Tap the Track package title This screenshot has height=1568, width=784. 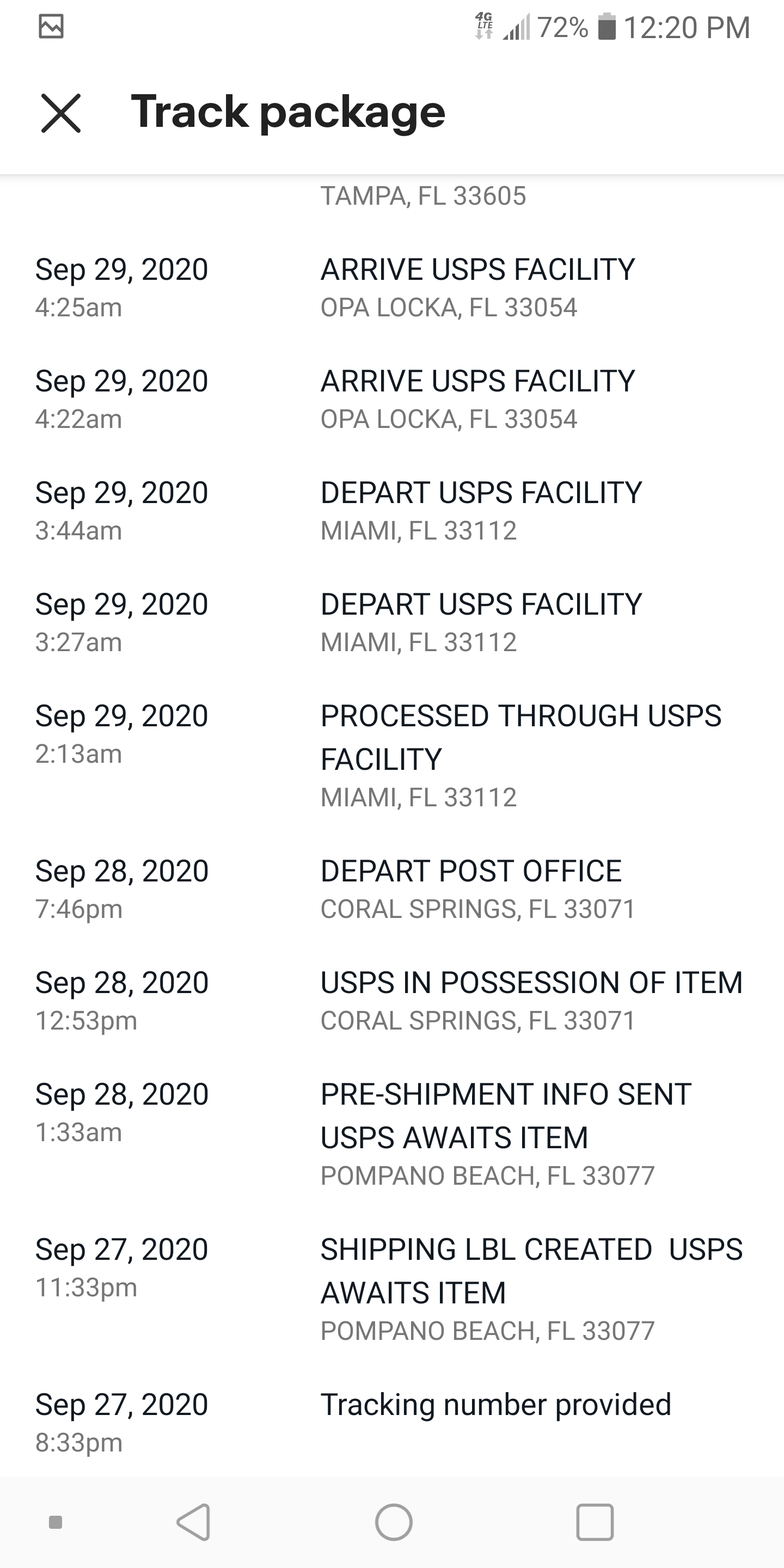288,113
